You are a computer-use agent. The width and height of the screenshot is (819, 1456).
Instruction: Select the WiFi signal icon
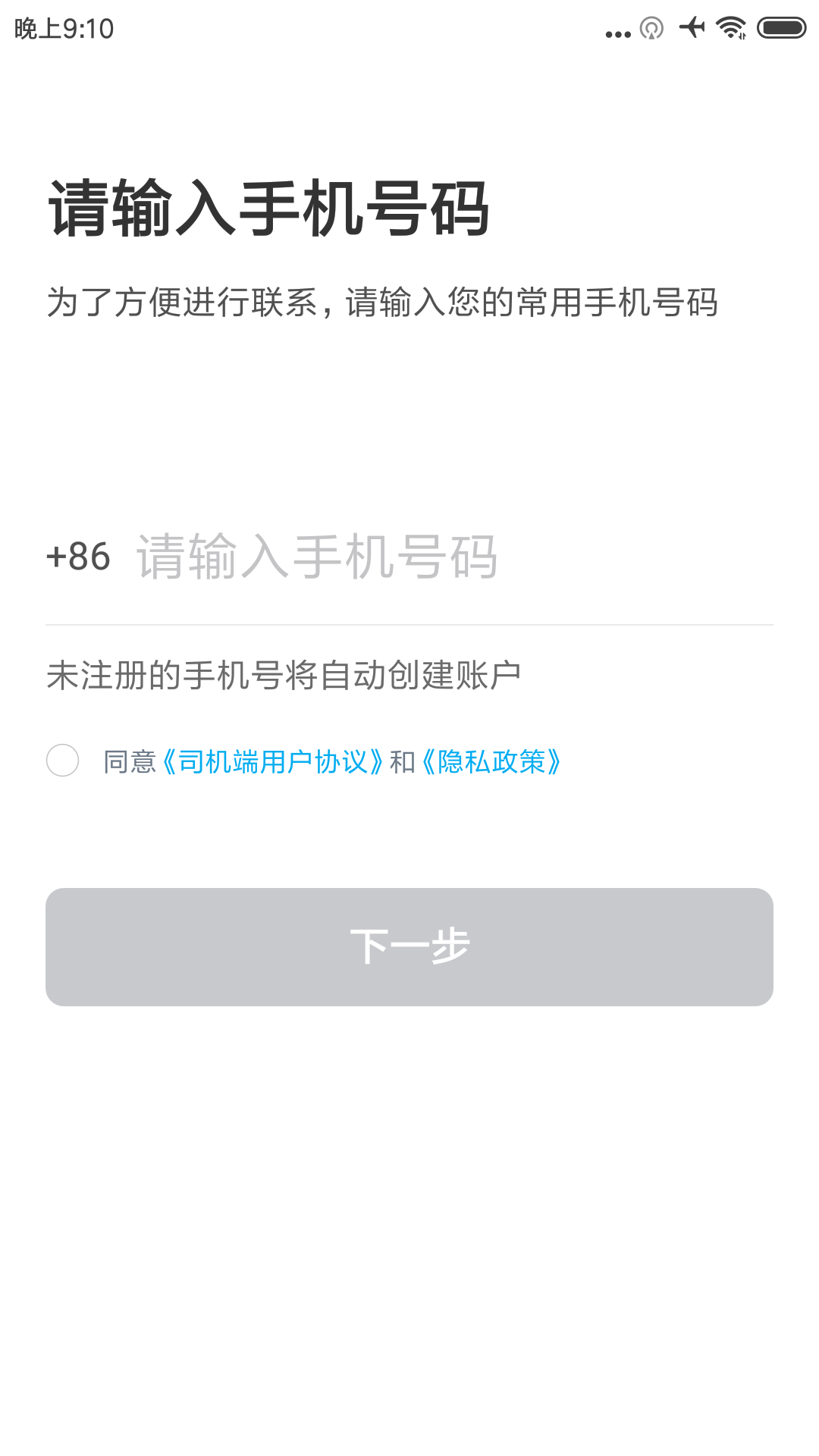pos(728,25)
